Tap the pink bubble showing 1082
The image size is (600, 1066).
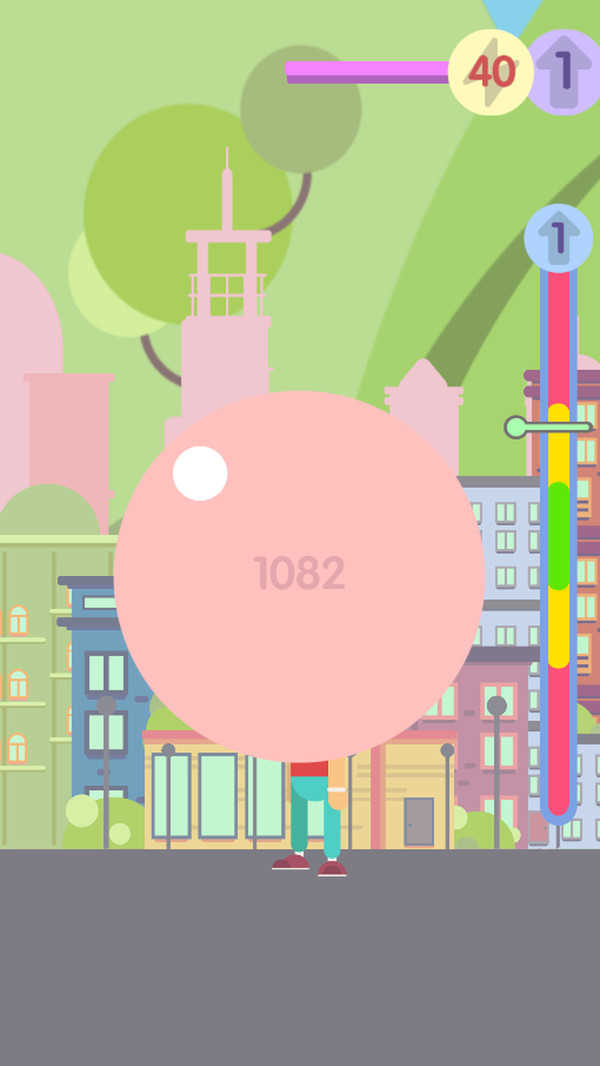tap(299, 575)
